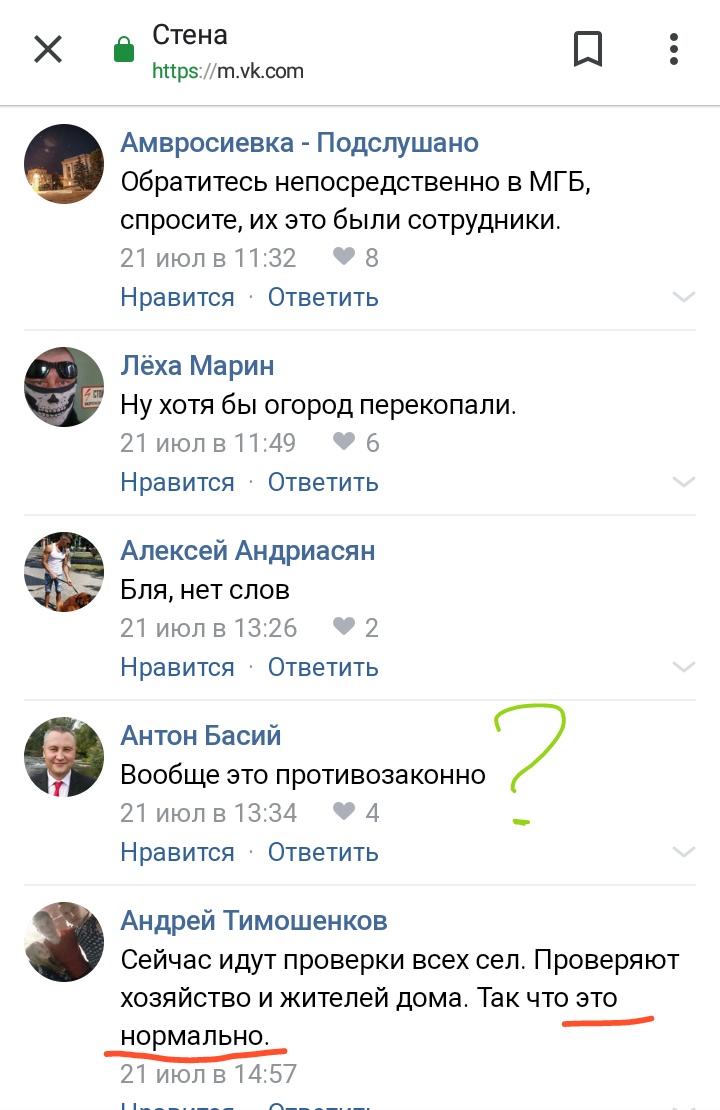
Task: Tap Нравится under Антон Басий's comment
Action: [x=177, y=852]
